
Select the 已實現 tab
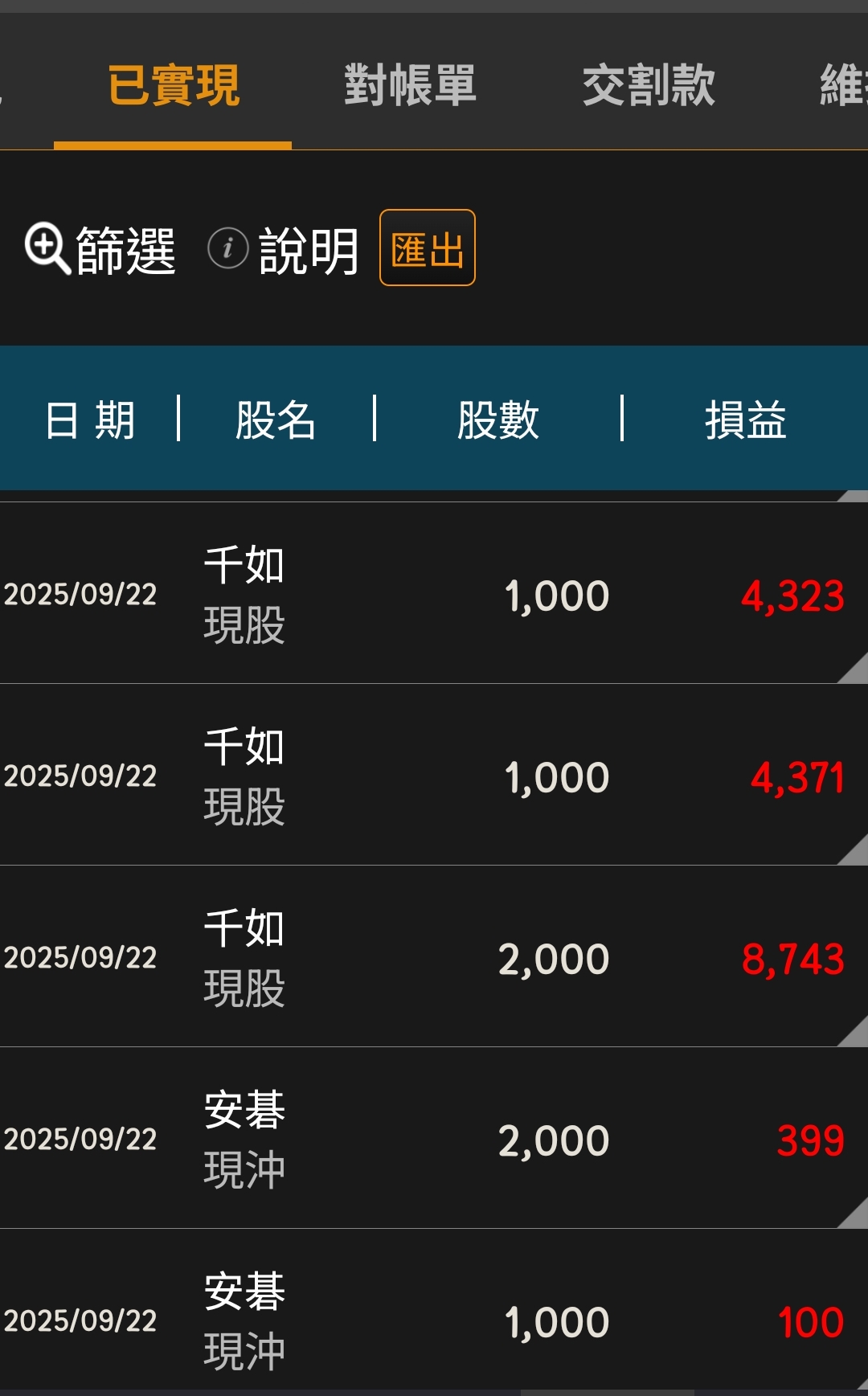click(173, 85)
